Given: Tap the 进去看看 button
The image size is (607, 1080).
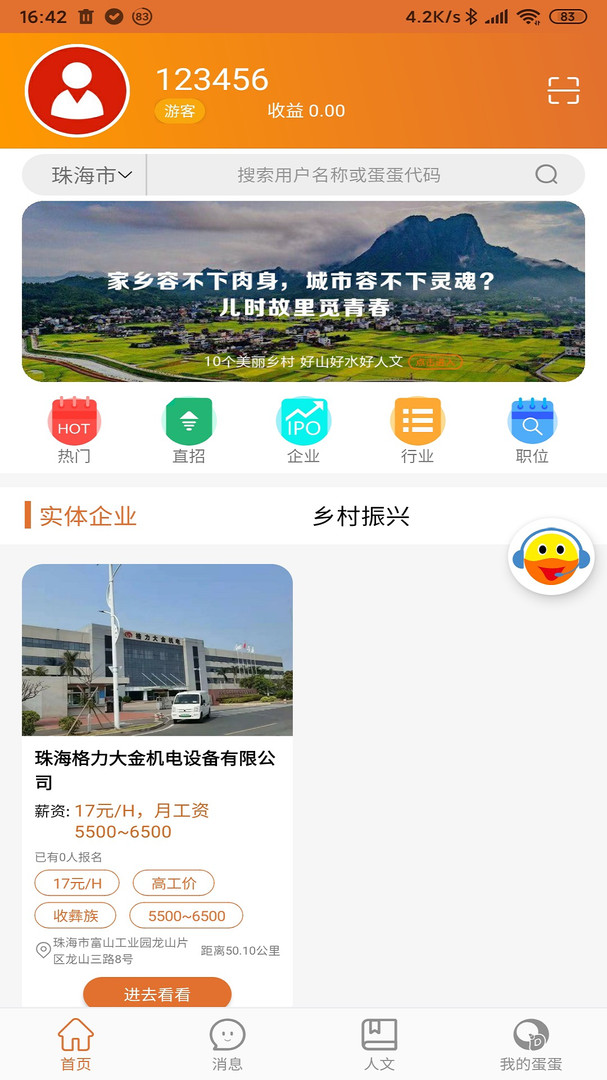Looking at the screenshot, I should click(x=157, y=994).
